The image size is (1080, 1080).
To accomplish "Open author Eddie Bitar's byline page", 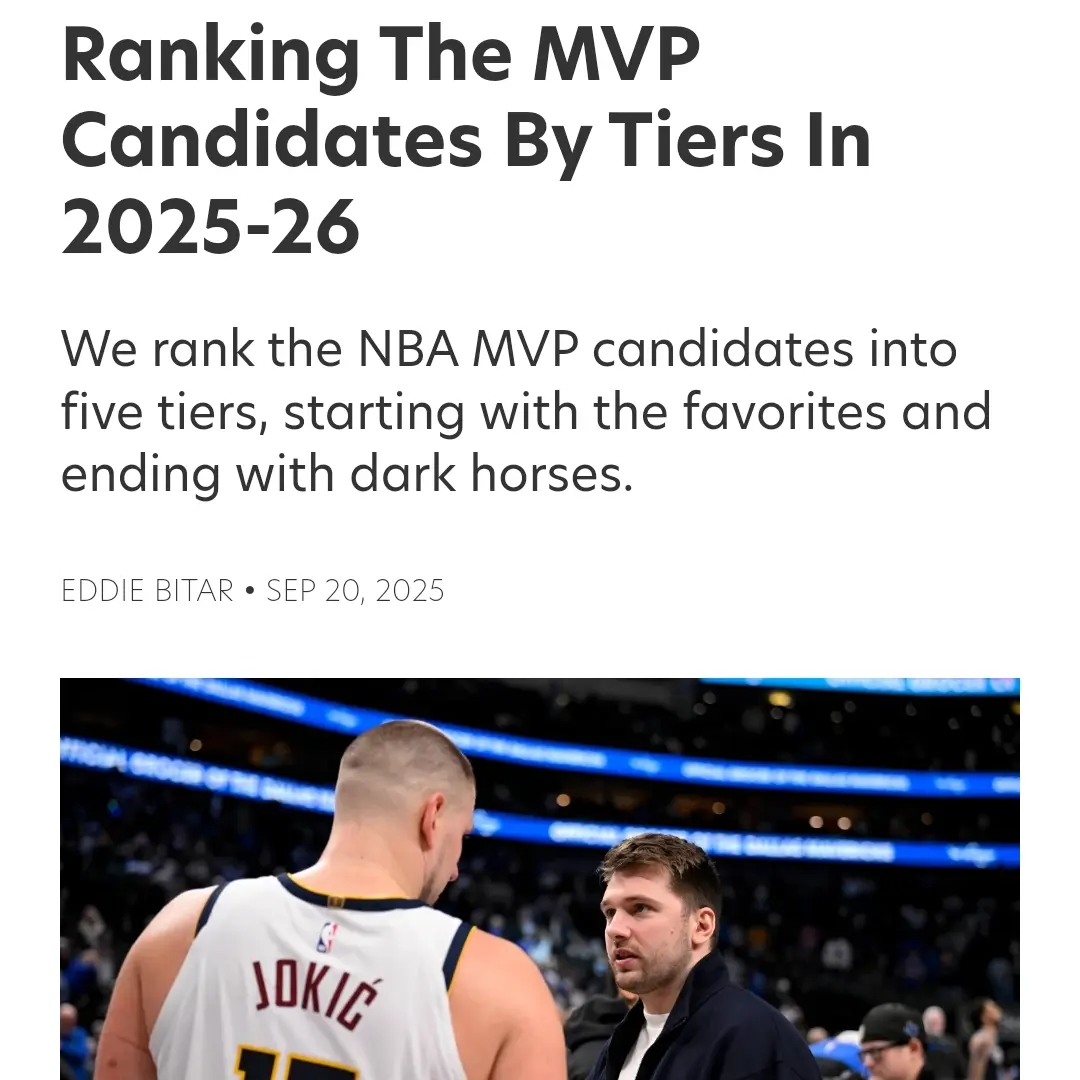I will (147, 591).
